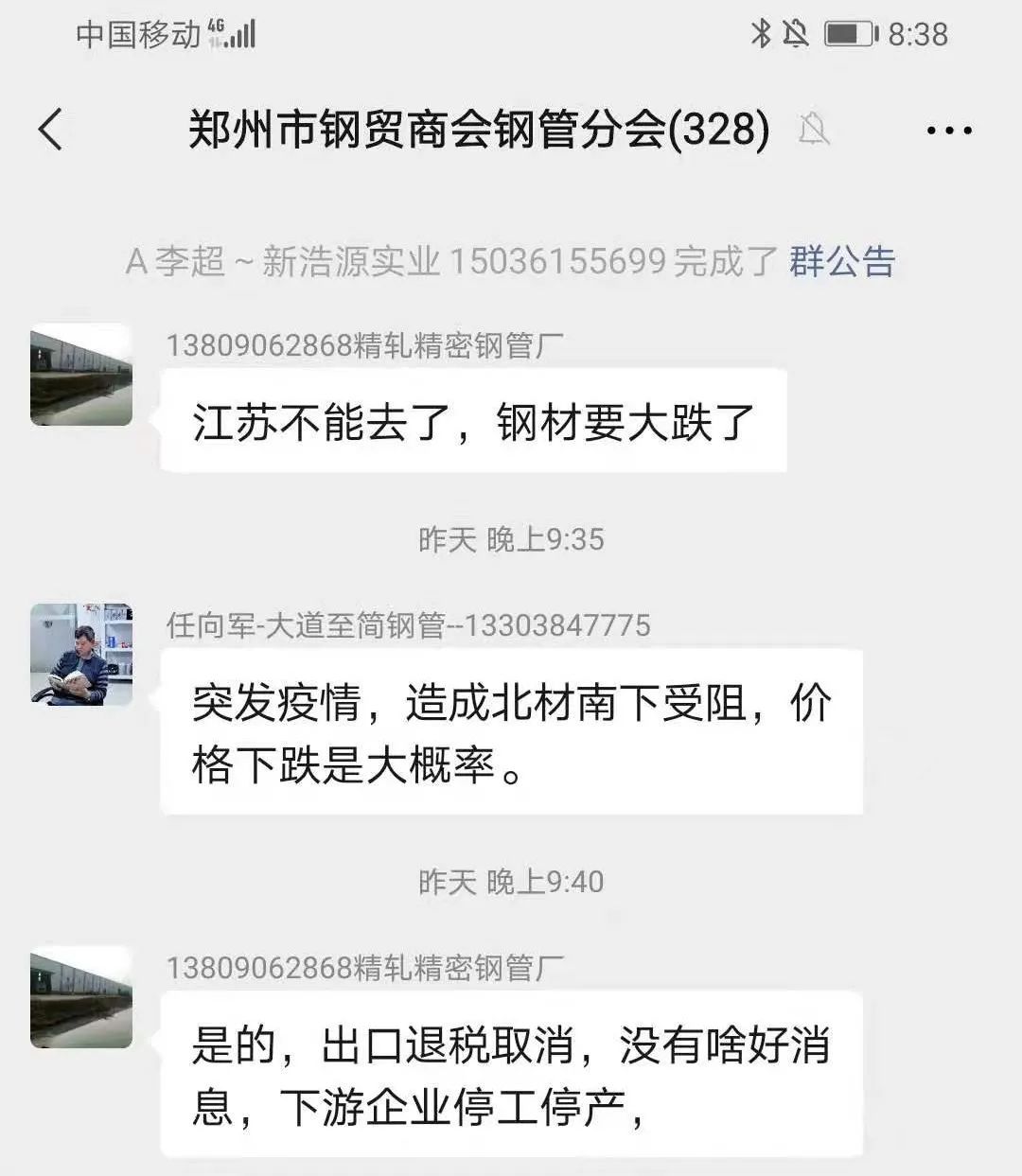Viewport: 1022px width, 1176px height.
Task: Go back from the group chat
Action: 51,130
